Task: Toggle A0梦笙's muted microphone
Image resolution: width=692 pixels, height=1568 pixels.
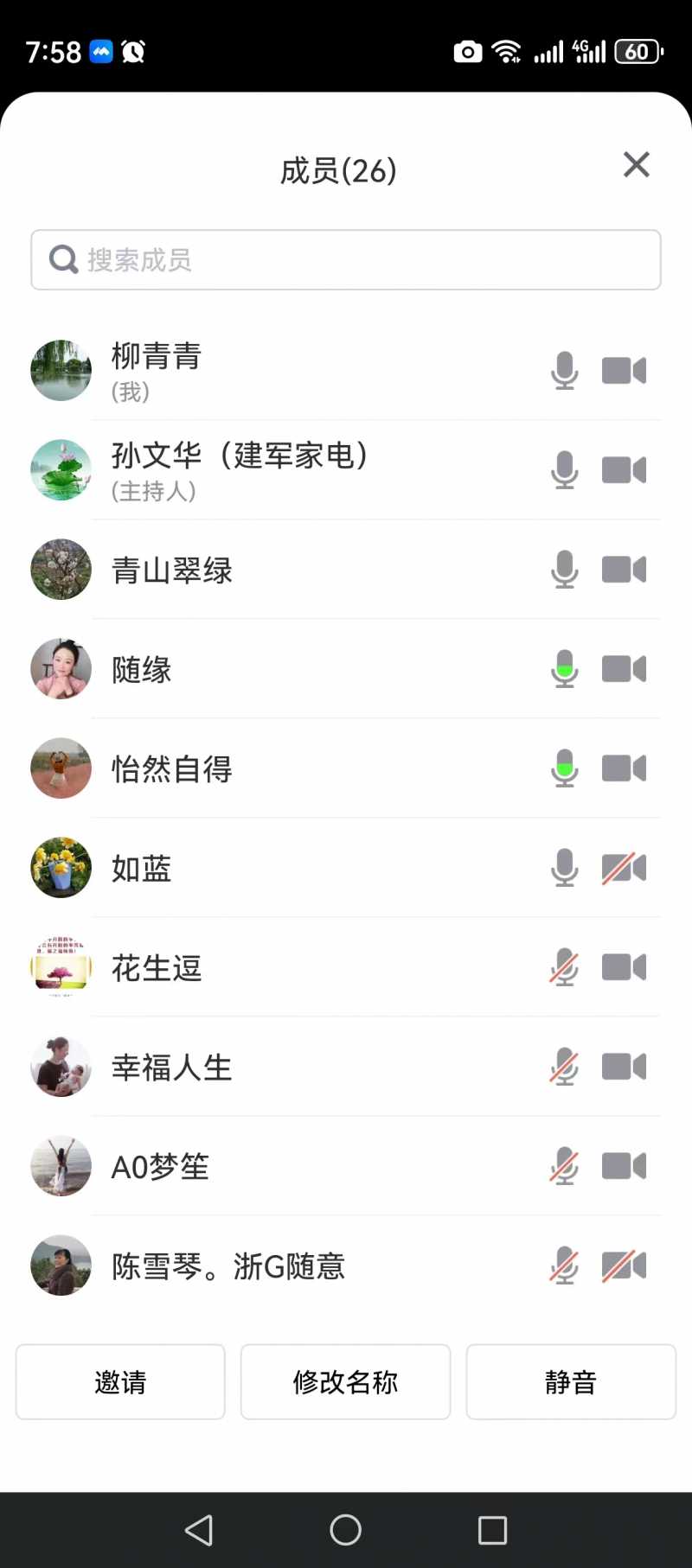Action: pyautogui.click(x=565, y=1166)
